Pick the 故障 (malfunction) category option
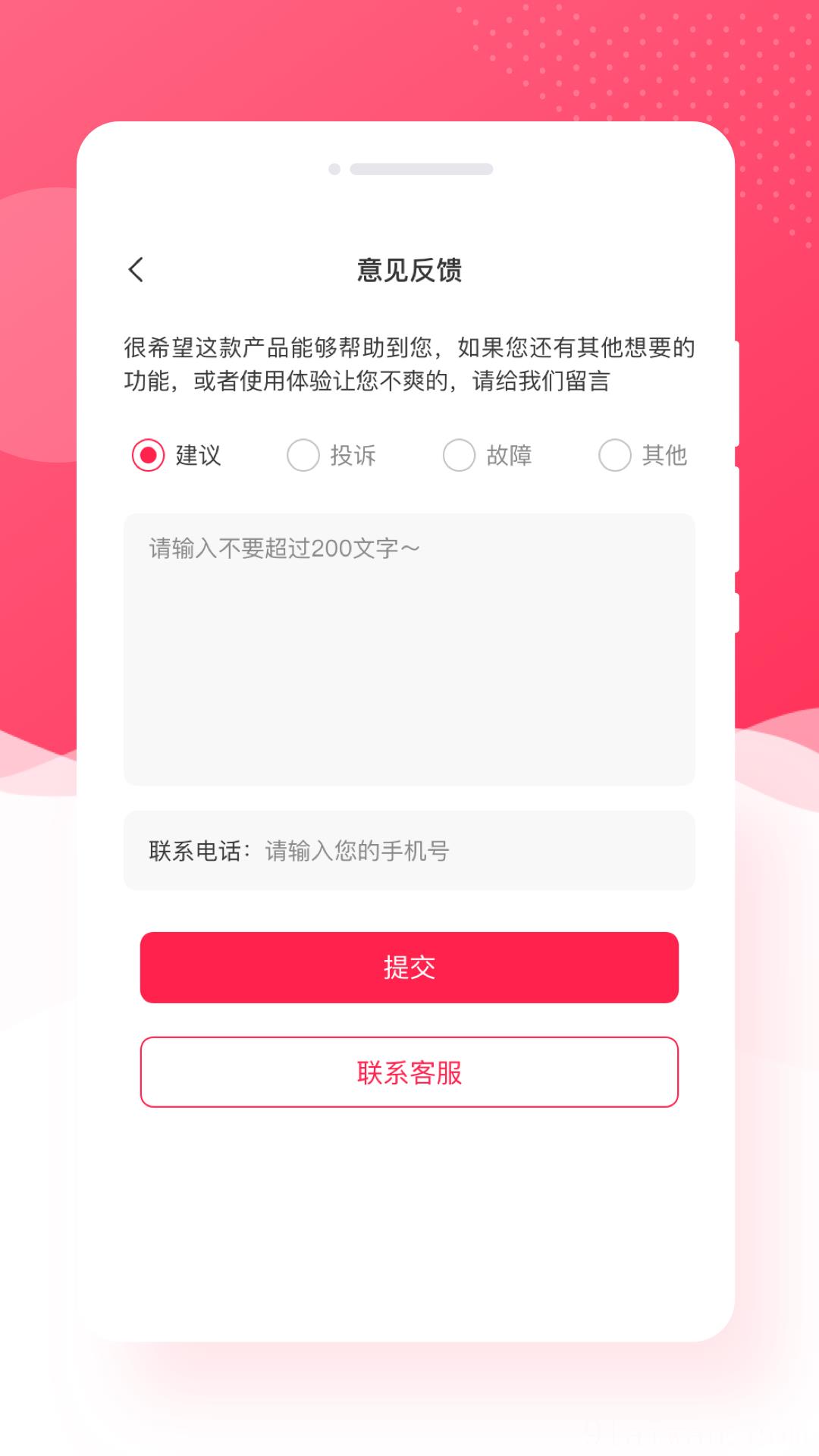Image resolution: width=819 pixels, height=1456 pixels. pyautogui.click(x=460, y=455)
